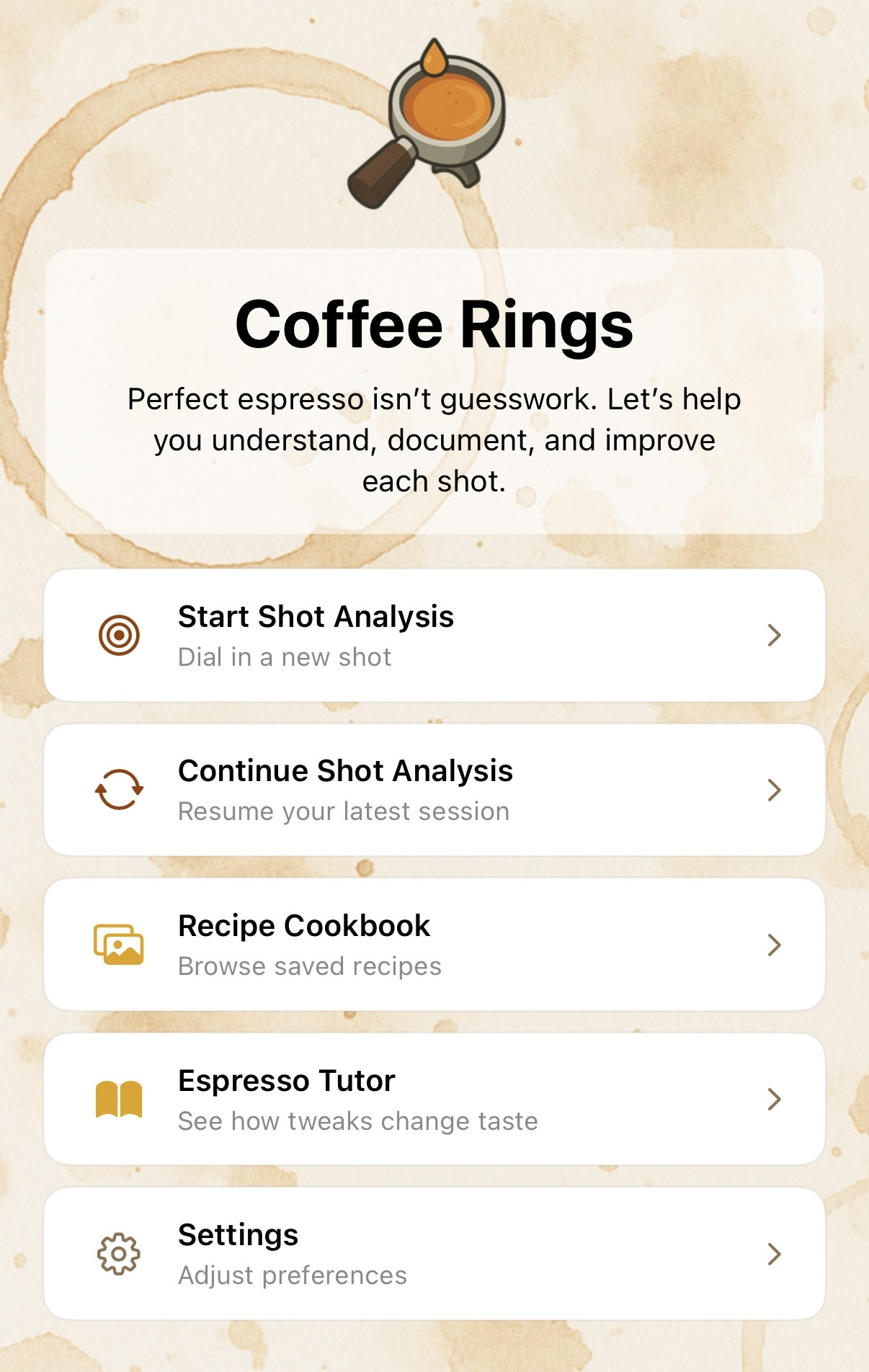
Task: Click the target icon beside Start Shot Analysis
Action: pos(119,634)
